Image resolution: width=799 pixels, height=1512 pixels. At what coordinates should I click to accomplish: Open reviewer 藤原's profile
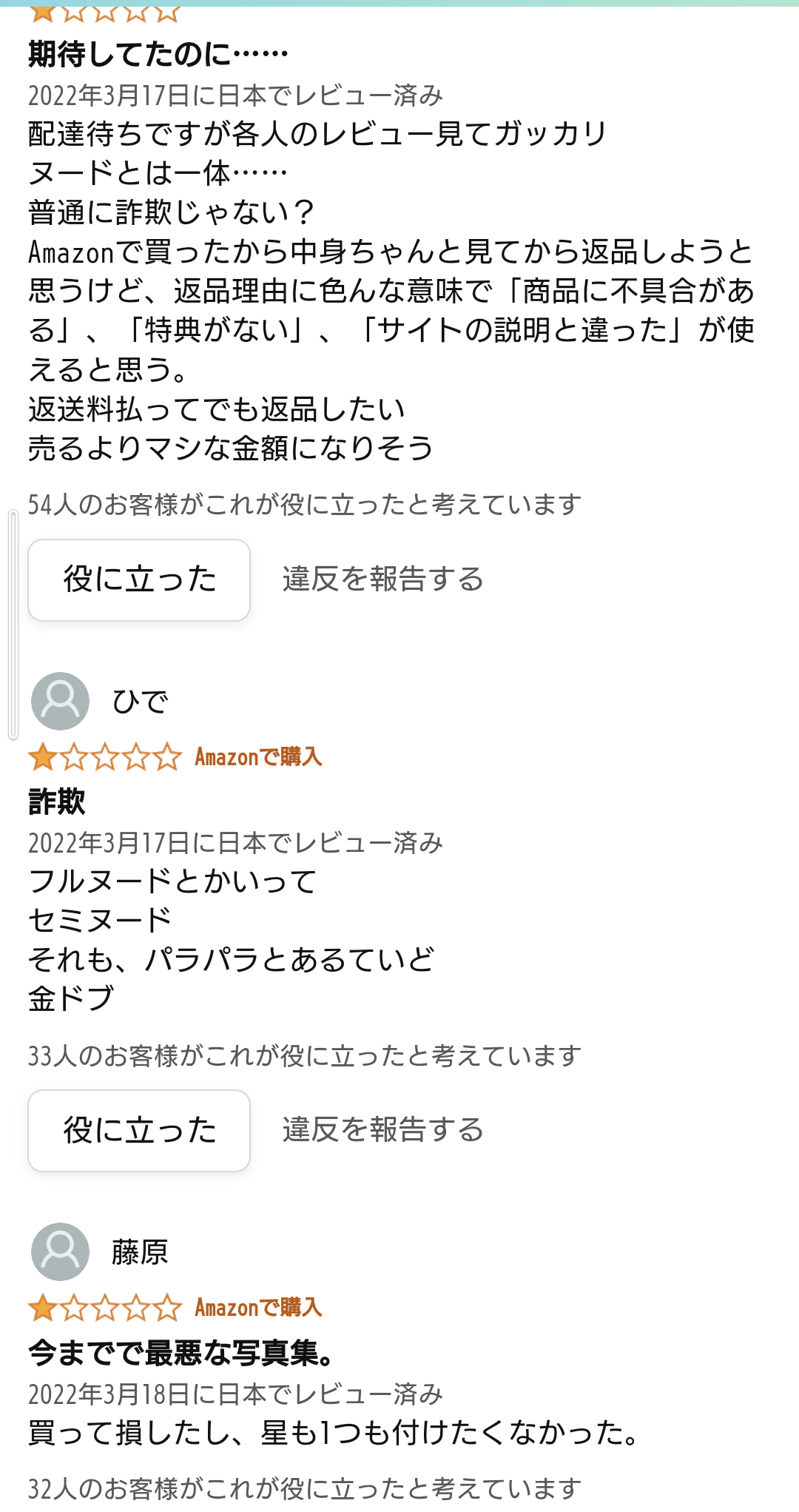139,1251
